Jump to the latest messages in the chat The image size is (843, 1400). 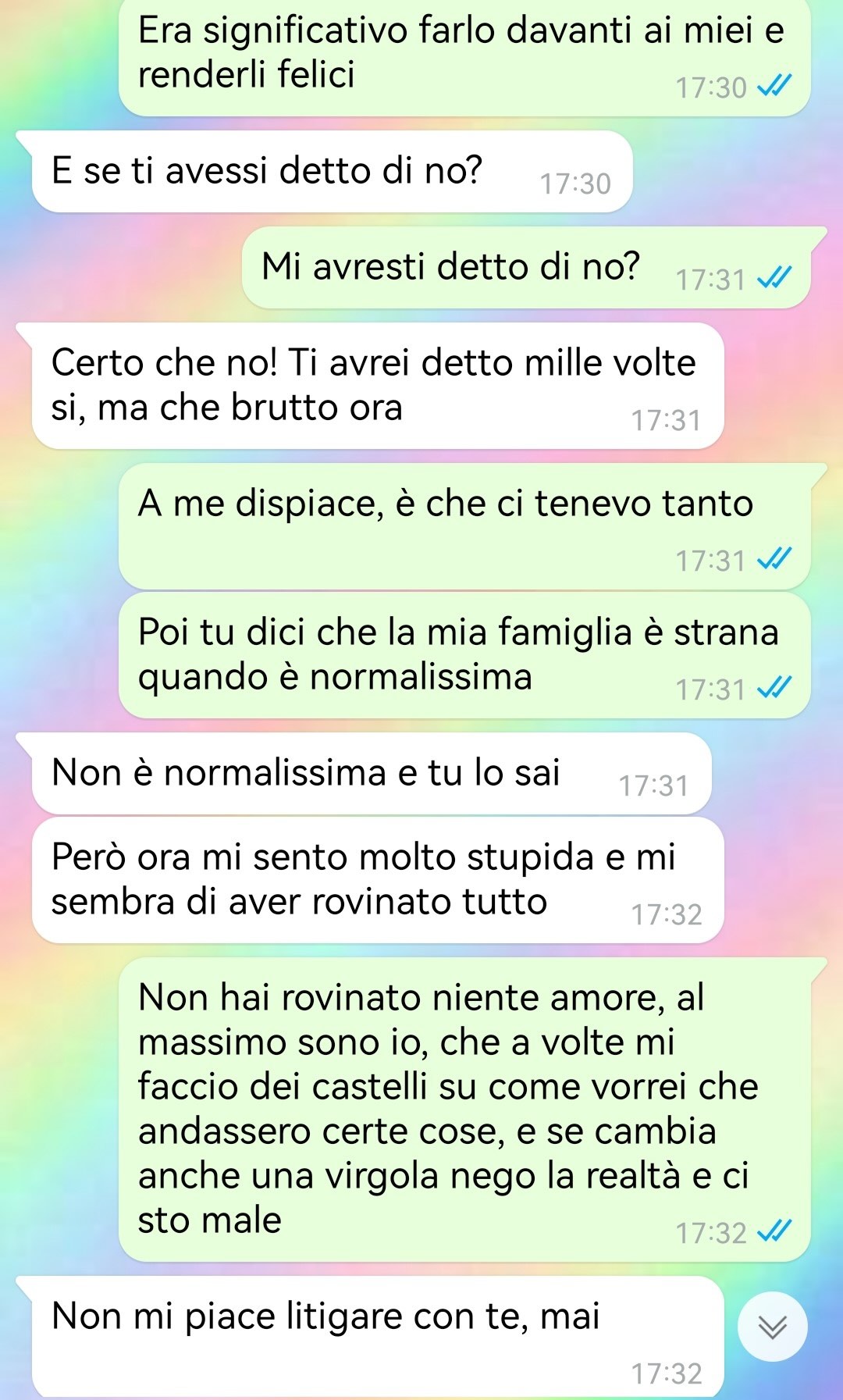point(772,1327)
